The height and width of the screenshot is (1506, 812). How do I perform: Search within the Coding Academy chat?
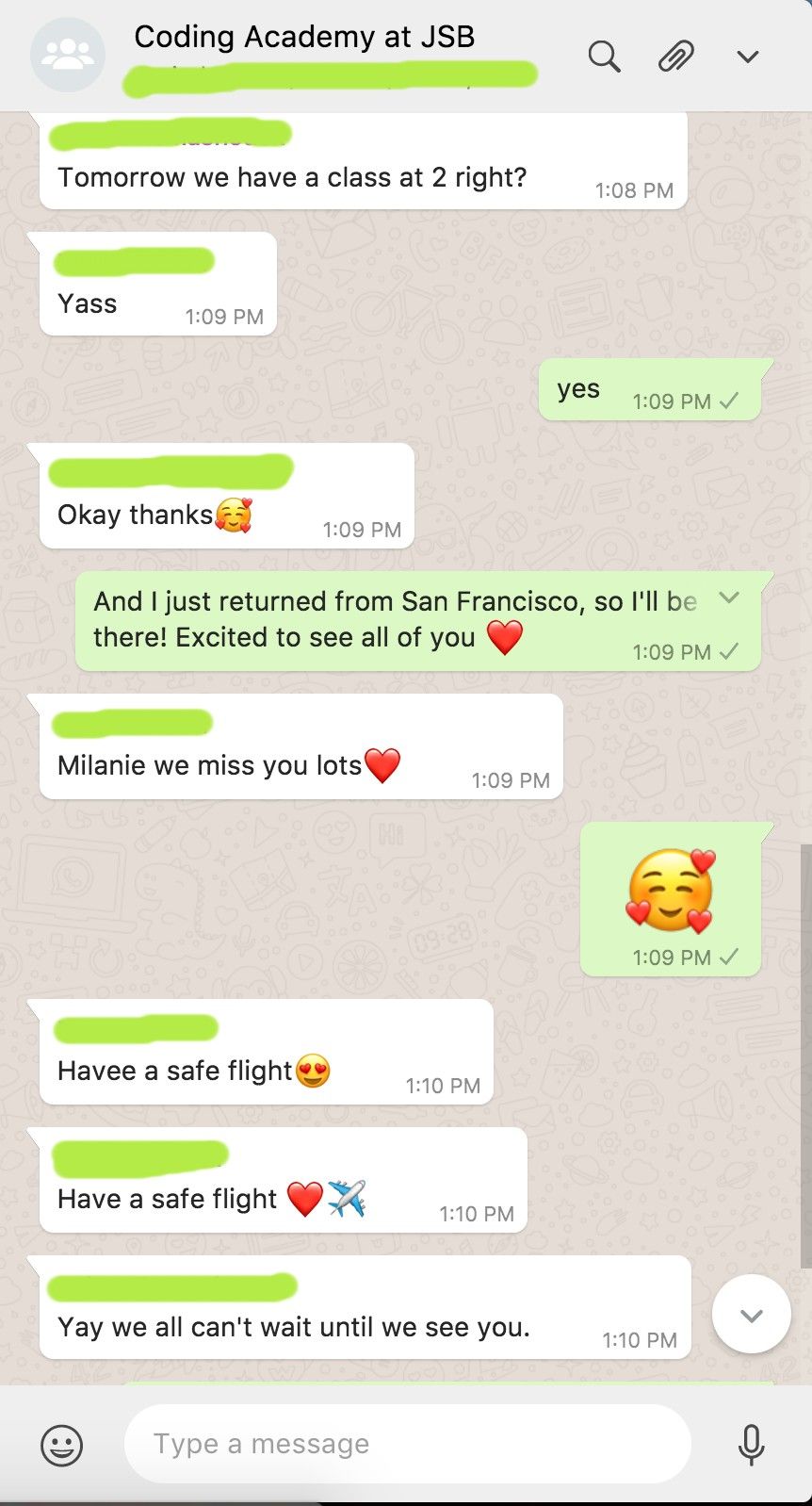tap(604, 57)
